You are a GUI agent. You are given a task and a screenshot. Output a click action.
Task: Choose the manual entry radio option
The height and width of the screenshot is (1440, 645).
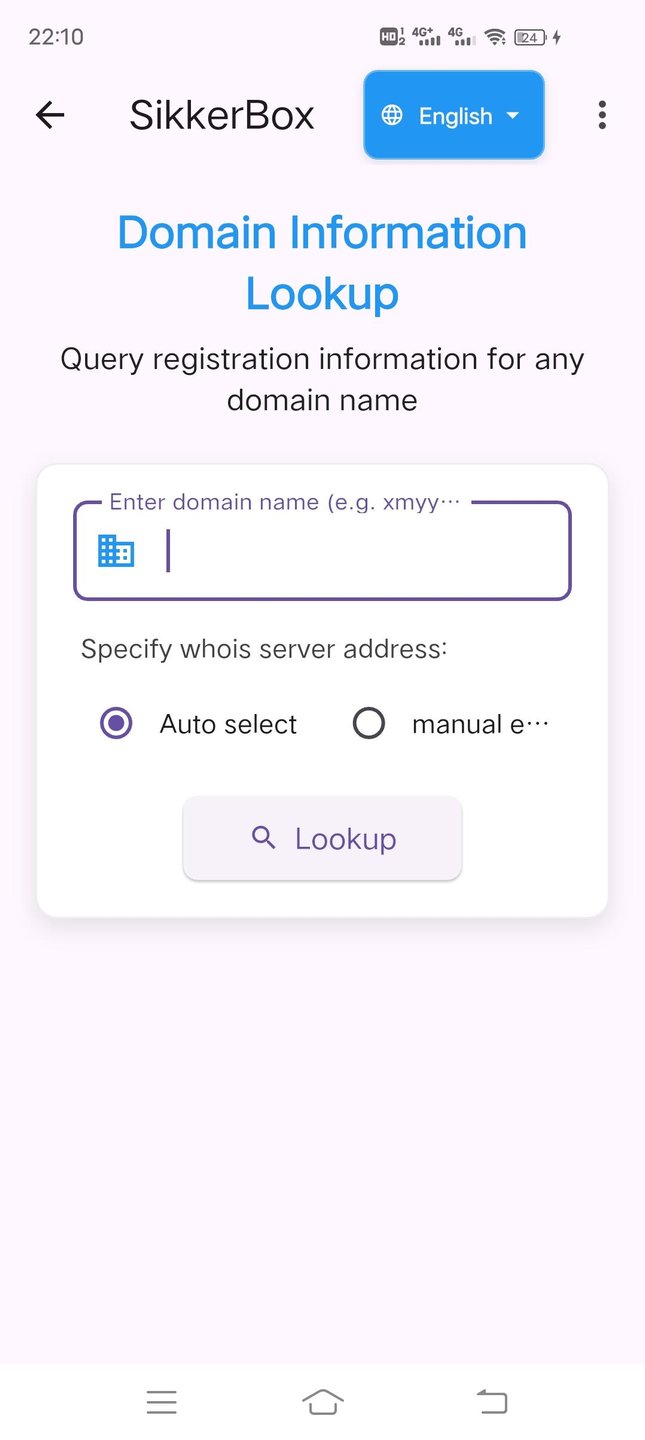[x=369, y=723]
